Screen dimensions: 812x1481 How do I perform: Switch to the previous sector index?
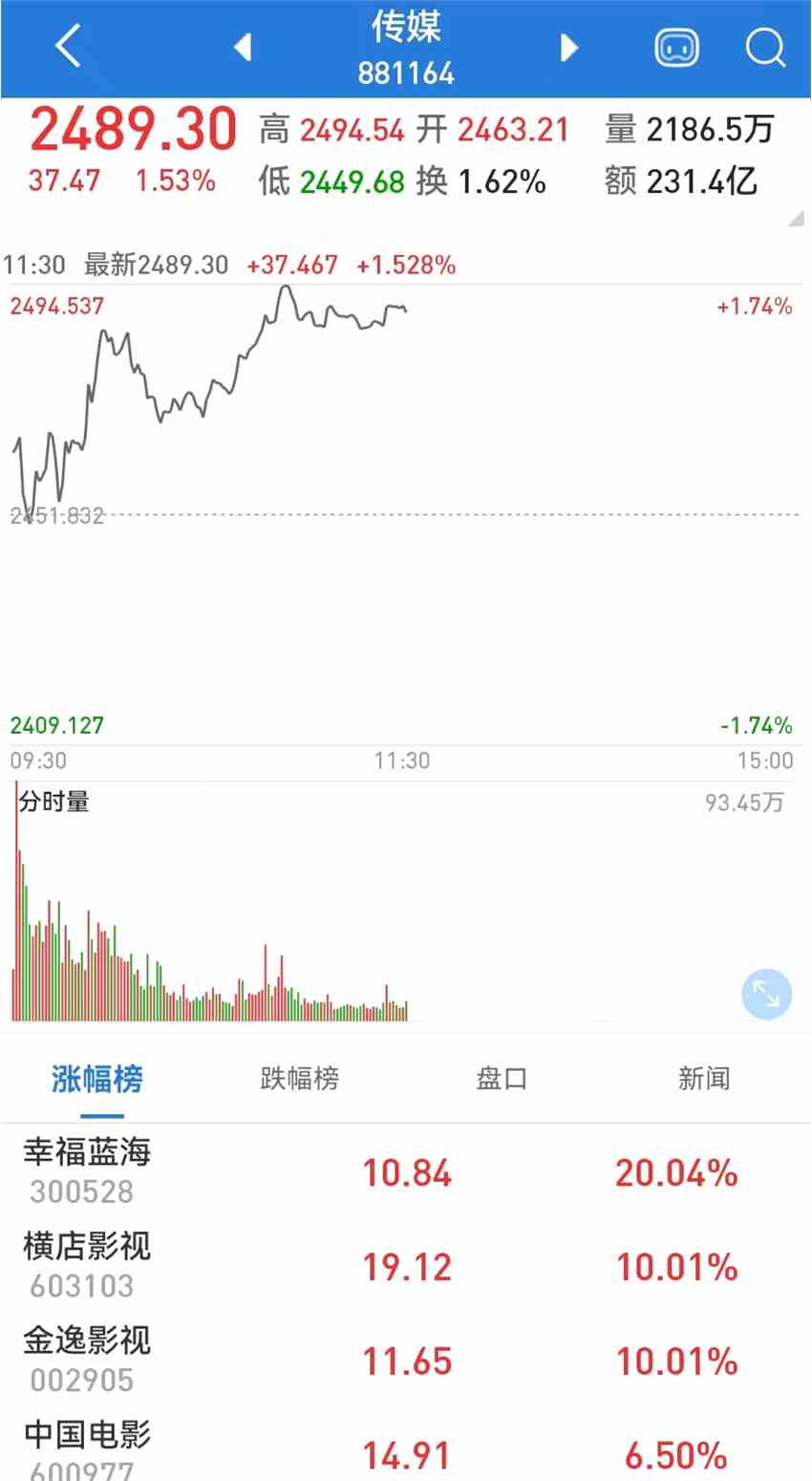(x=243, y=47)
